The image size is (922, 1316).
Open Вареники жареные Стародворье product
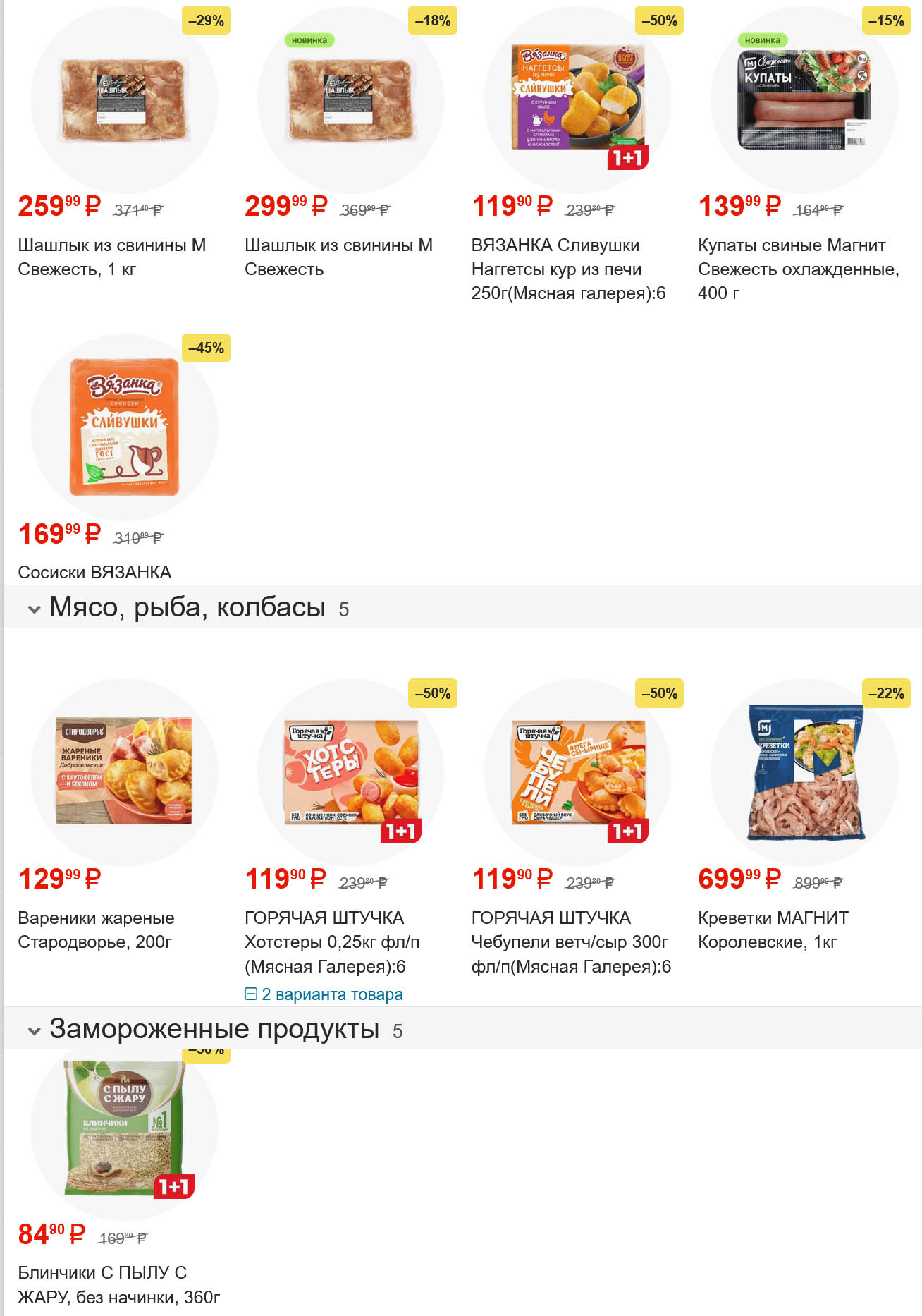coord(124,772)
